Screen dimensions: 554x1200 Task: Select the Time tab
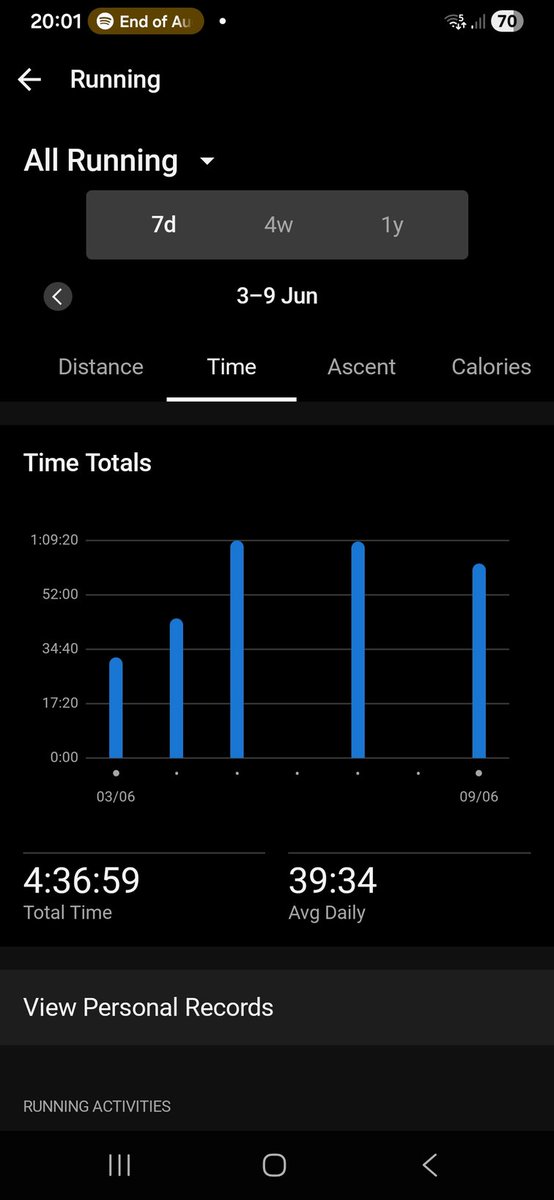[x=232, y=367]
